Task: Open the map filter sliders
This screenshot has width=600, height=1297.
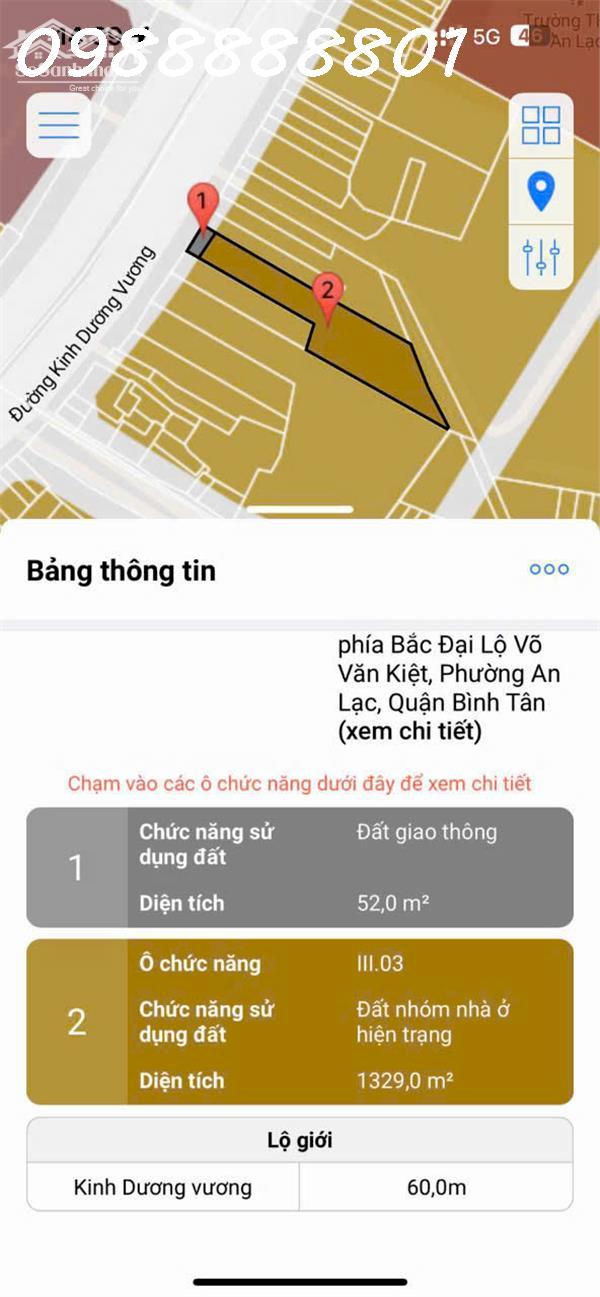Action: (x=541, y=257)
